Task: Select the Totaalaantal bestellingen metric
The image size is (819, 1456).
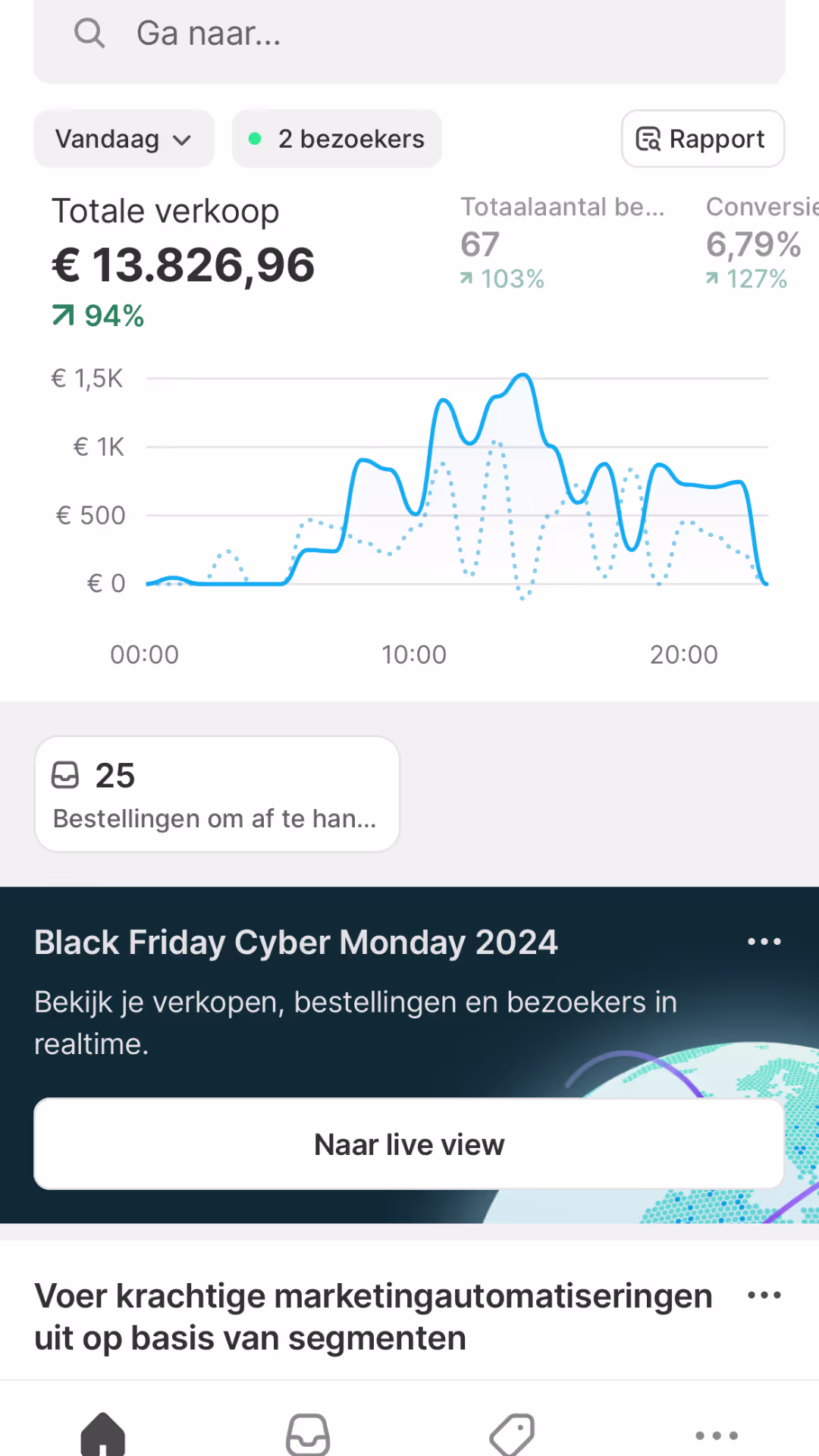Action: tap(563, 243)
